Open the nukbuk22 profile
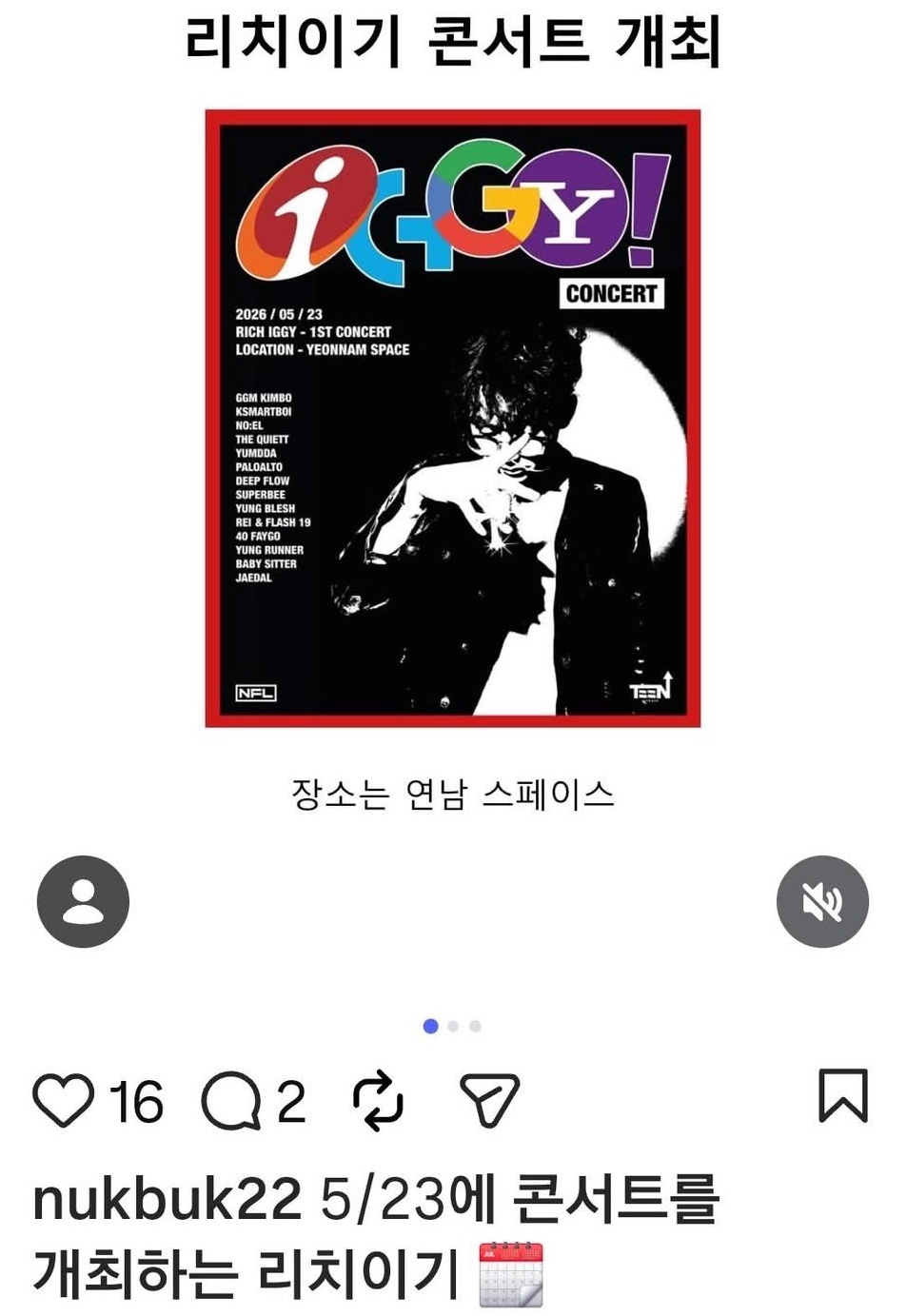Viewport: 907px width, 1316px height. (167, 1199)
